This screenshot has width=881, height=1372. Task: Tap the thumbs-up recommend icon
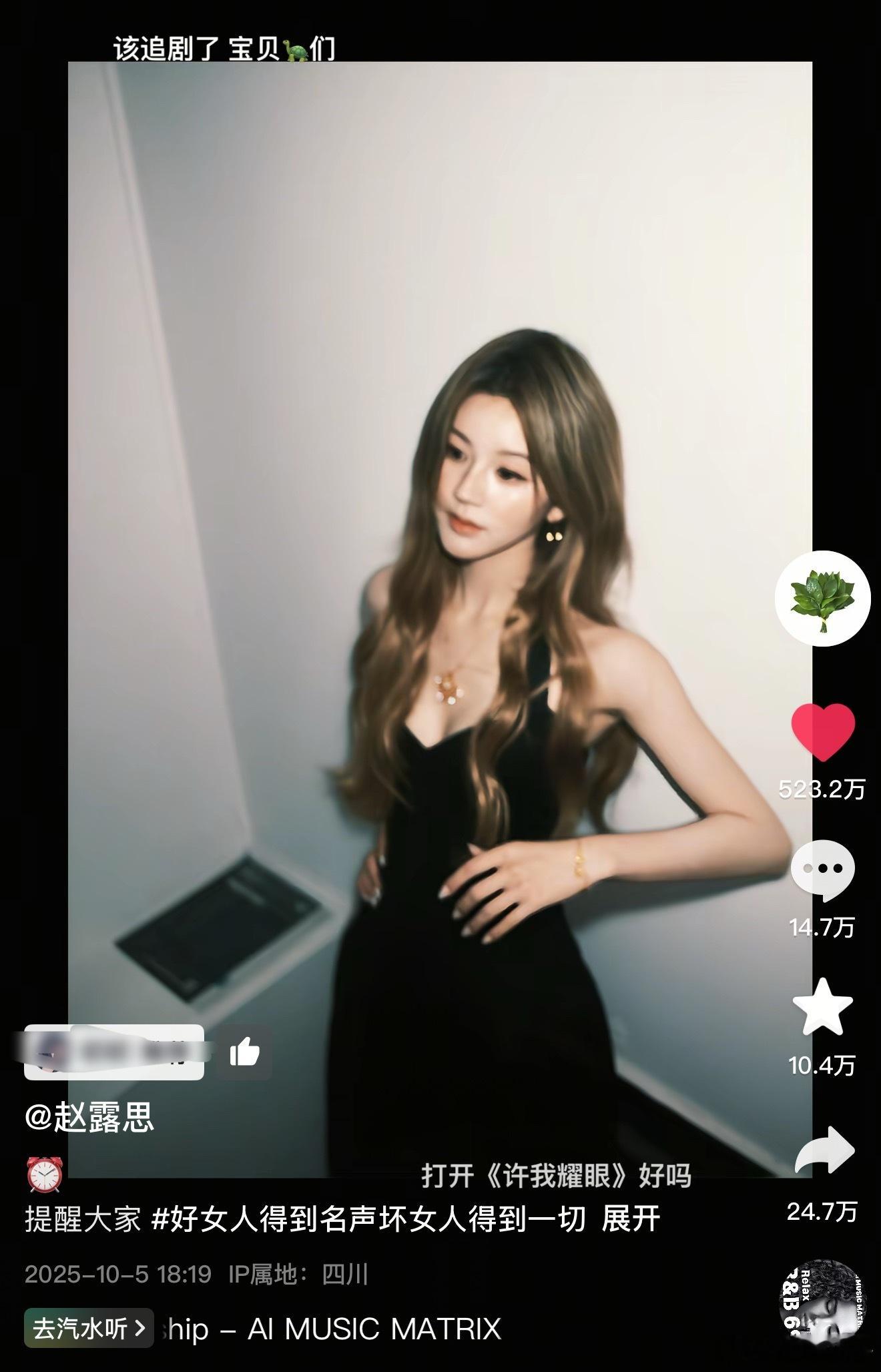point(244,1052)
